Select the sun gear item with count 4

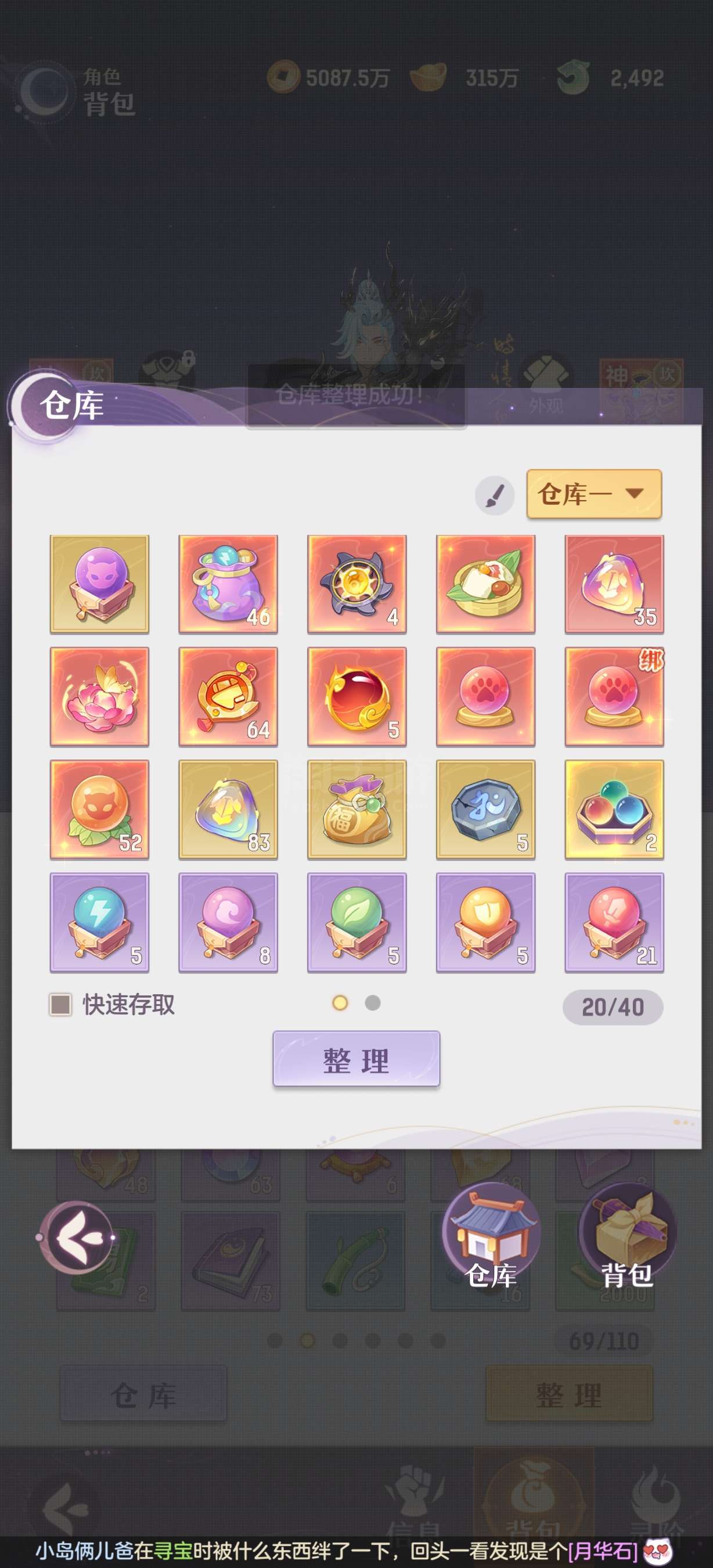356,584
